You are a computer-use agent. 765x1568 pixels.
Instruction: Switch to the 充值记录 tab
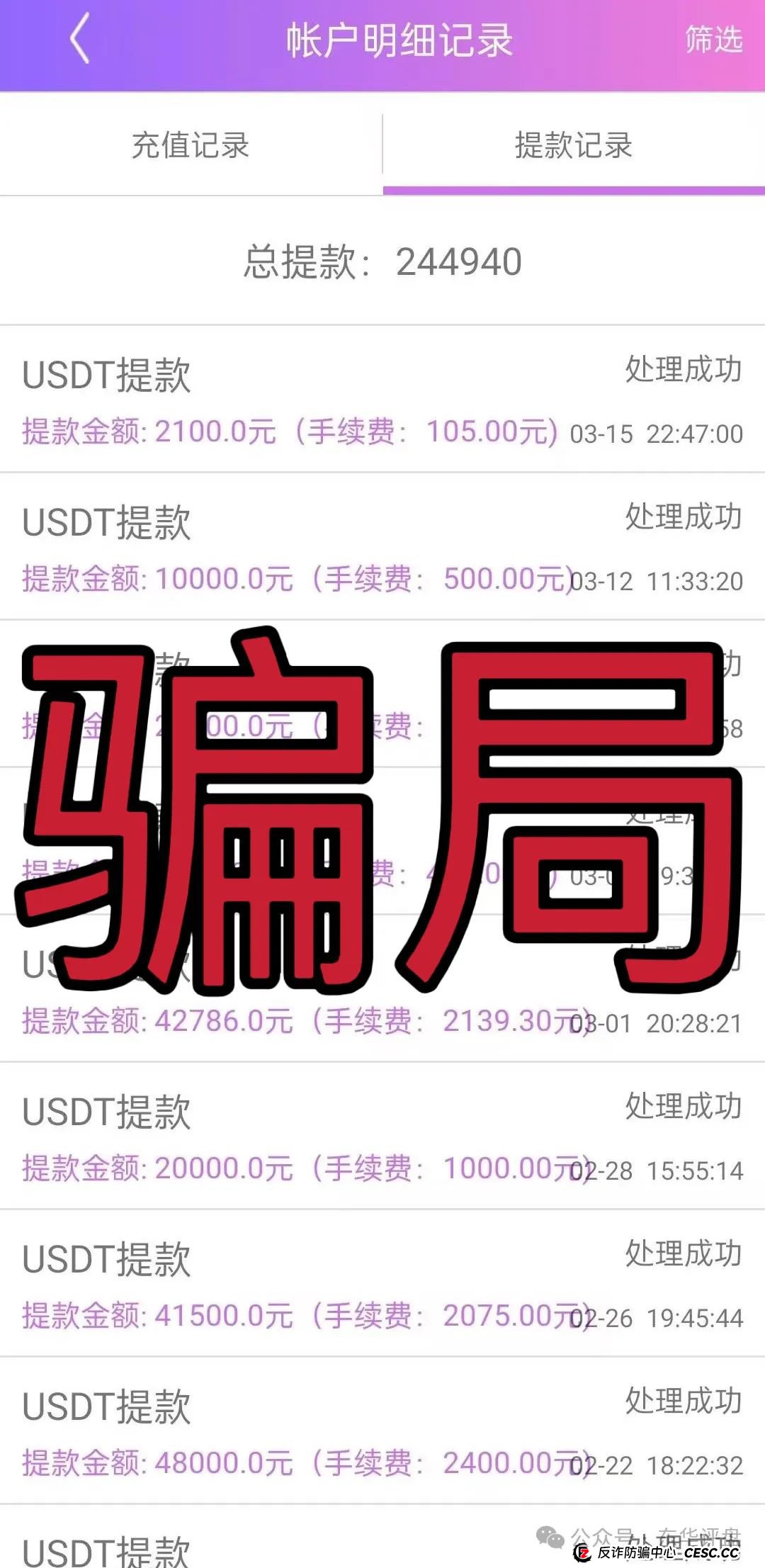click(x=191, y=145)
